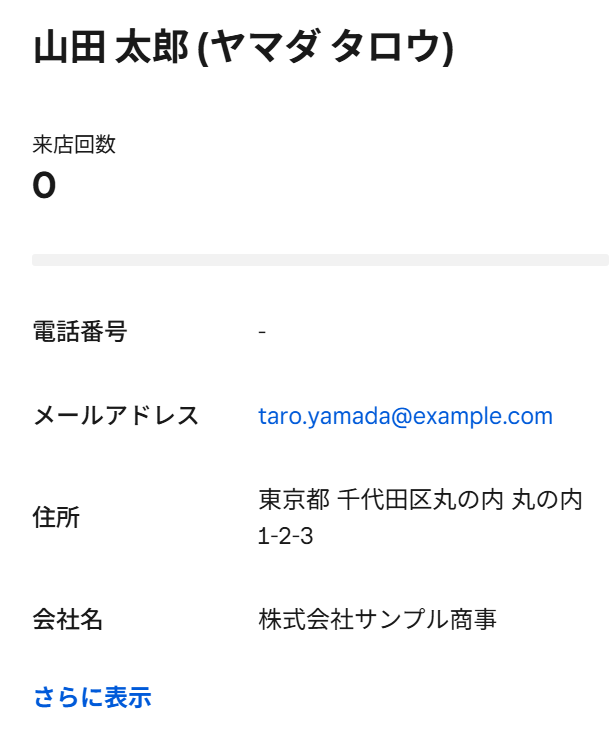Open the taro.yamada@example.com email link
The height and width of the screenshot is (744, 616).
pos(405,416)
